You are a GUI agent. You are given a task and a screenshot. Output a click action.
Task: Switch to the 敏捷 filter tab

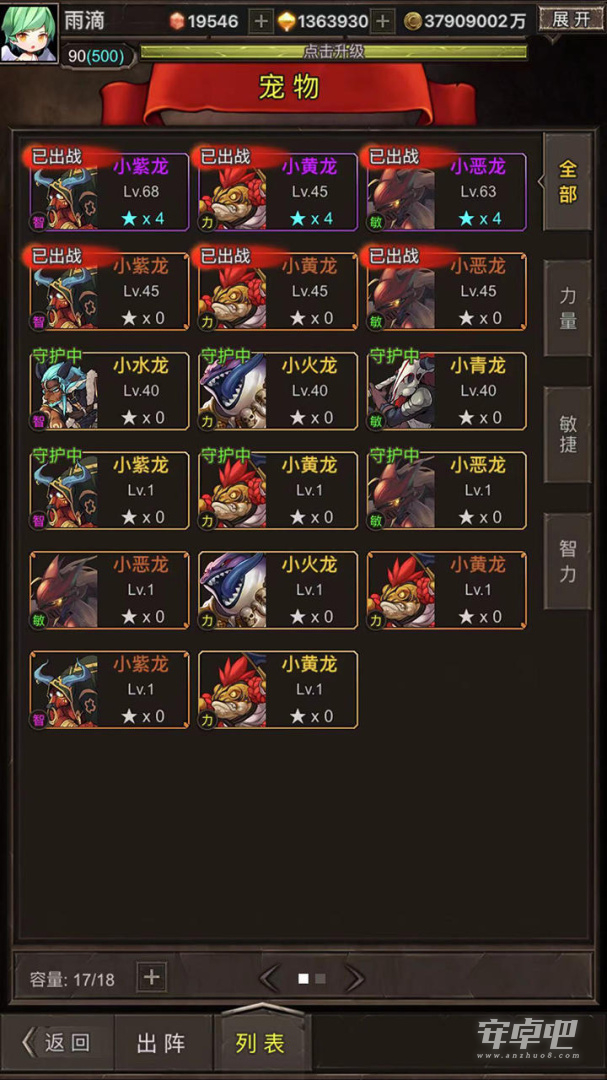coord(568,435)
